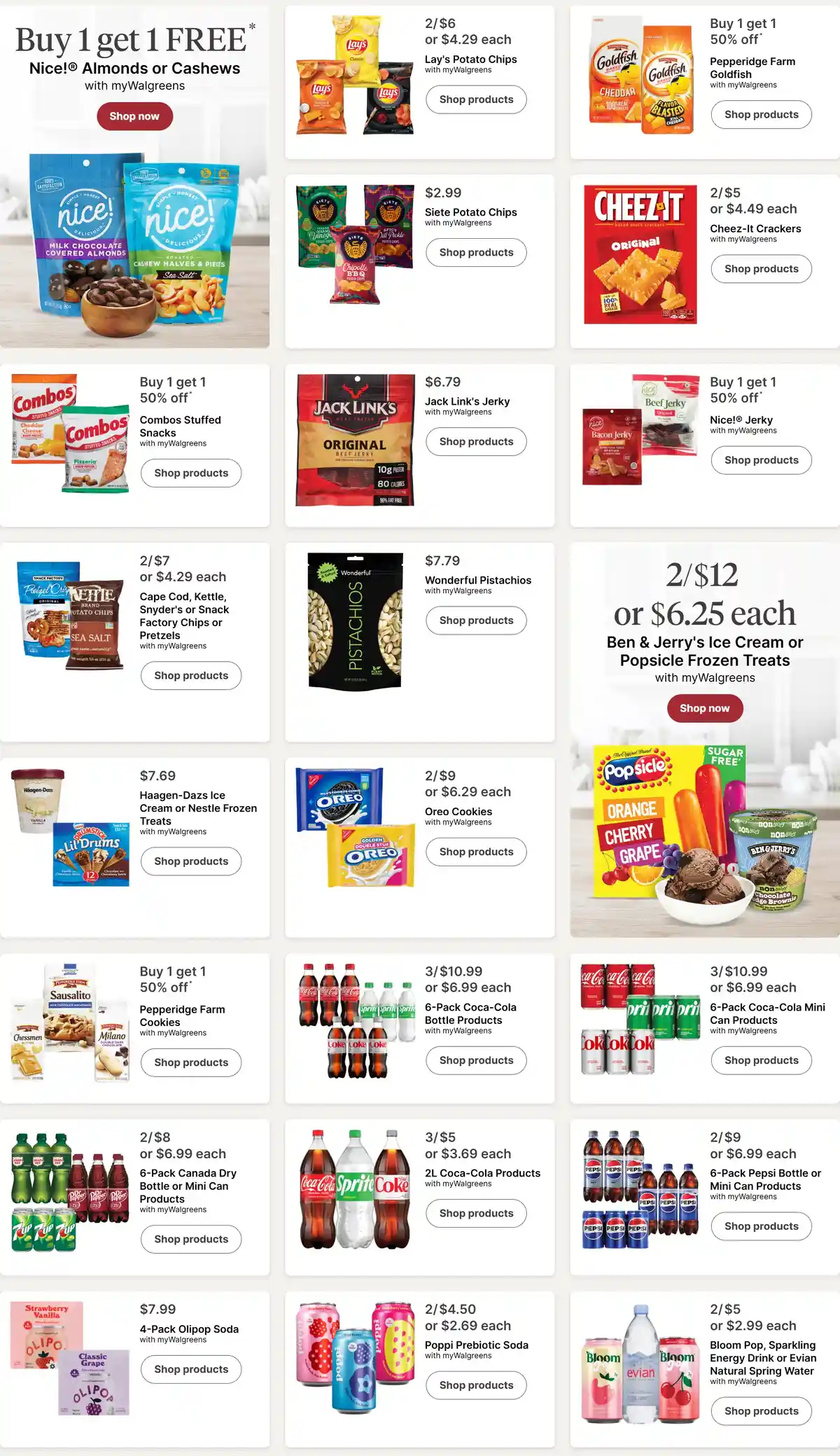Shop products for 6-Pack Pepsi Bottle

[761, 1226]
